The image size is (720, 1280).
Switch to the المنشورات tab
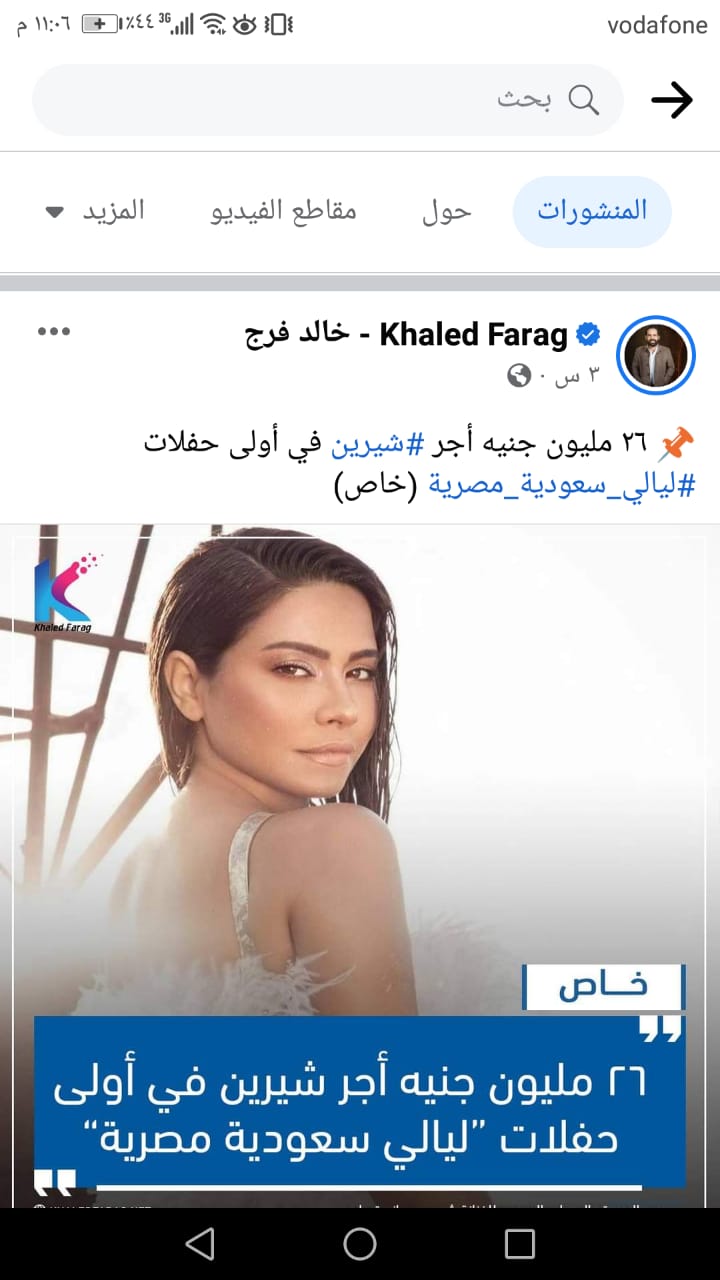click(x=592, y=211)
